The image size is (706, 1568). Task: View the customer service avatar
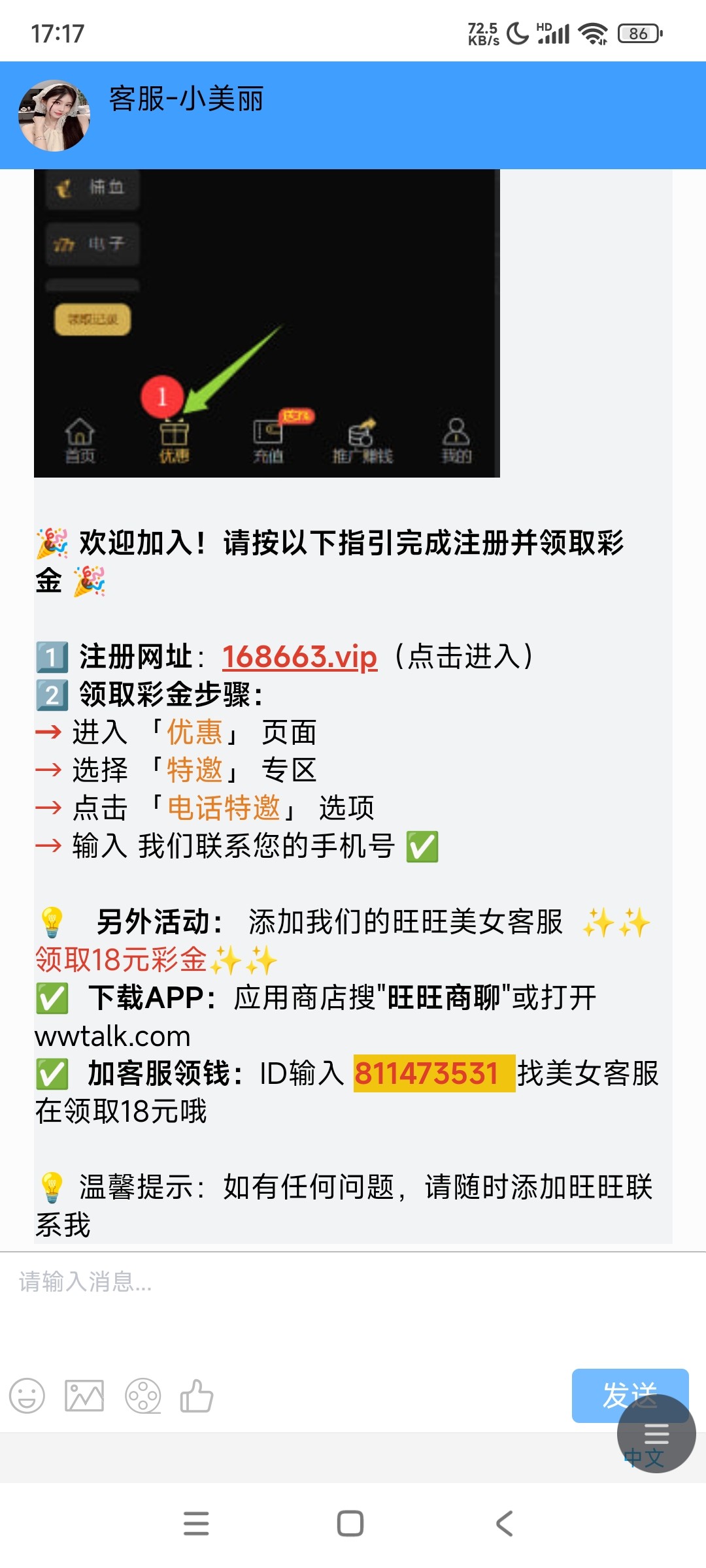[x=54, y=116]
